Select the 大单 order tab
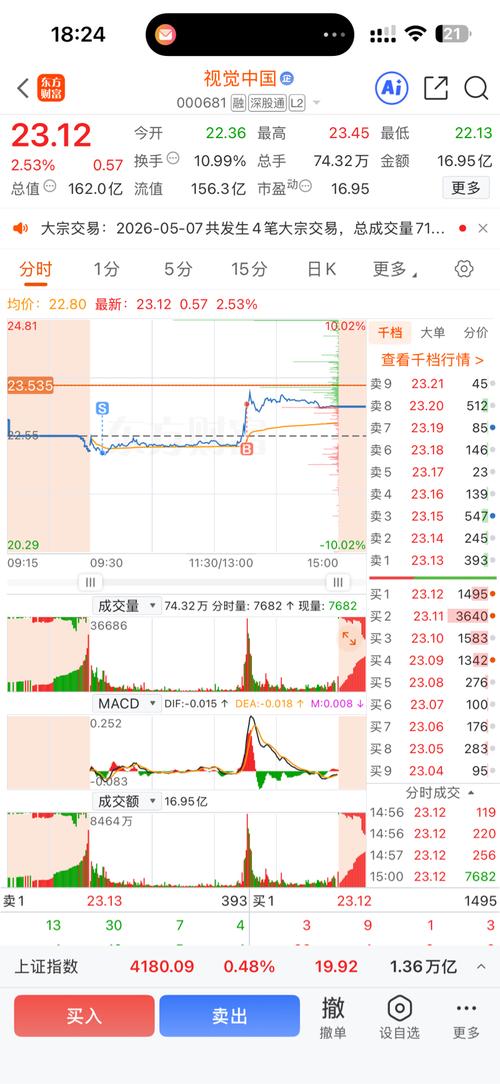500x1084 pixels. pos(433,333)
